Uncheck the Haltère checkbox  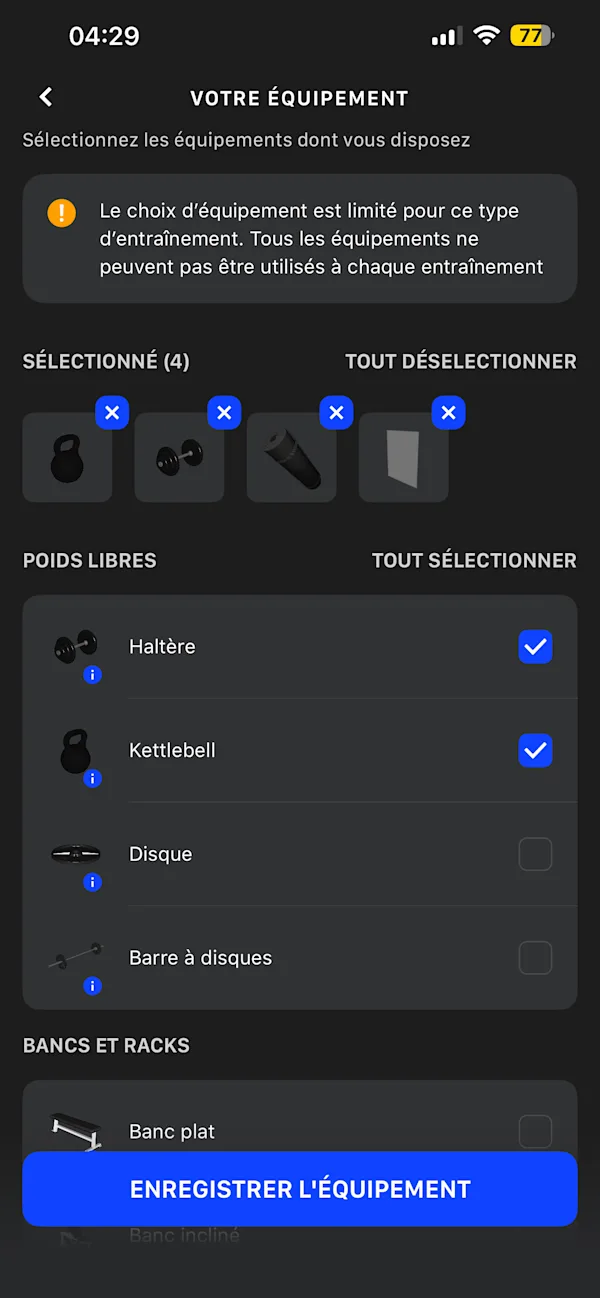tap(535, 647)
